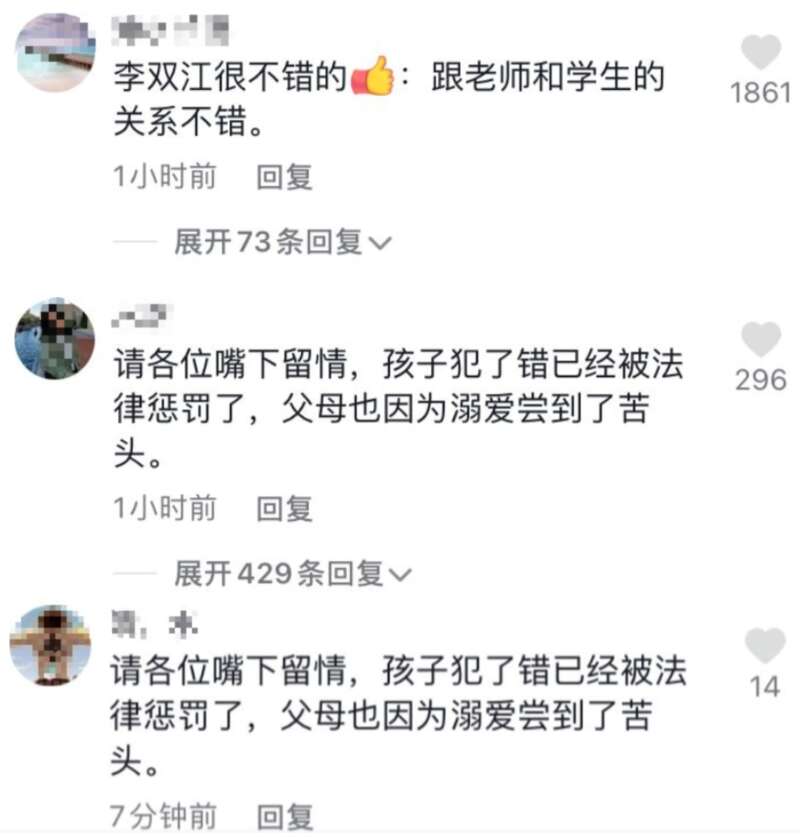Open avatar of the 14-likes commenter
The width and height of the screenshot is (800, 839).
[x=50, y=645]
